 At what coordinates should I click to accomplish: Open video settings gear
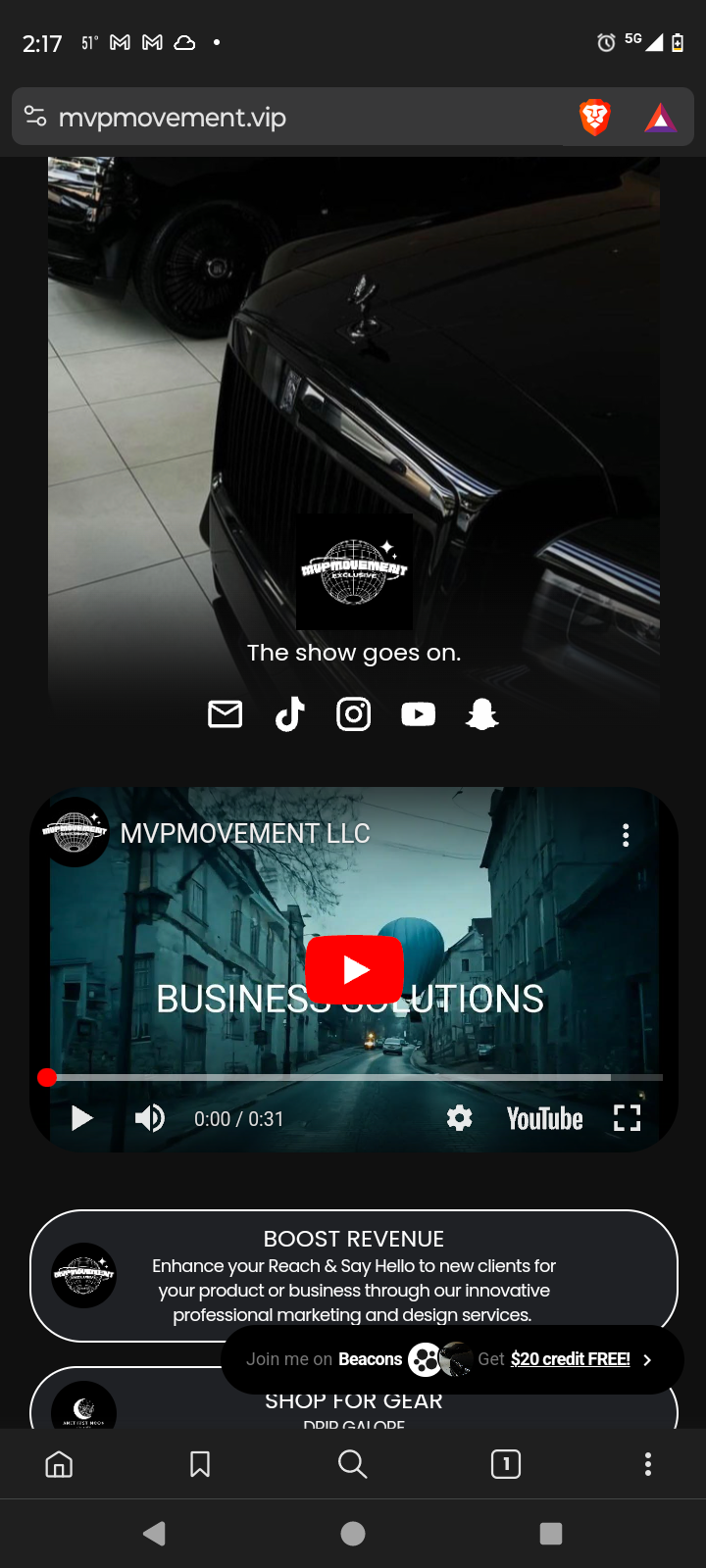pyautogui.click(x=459, y=1118)
